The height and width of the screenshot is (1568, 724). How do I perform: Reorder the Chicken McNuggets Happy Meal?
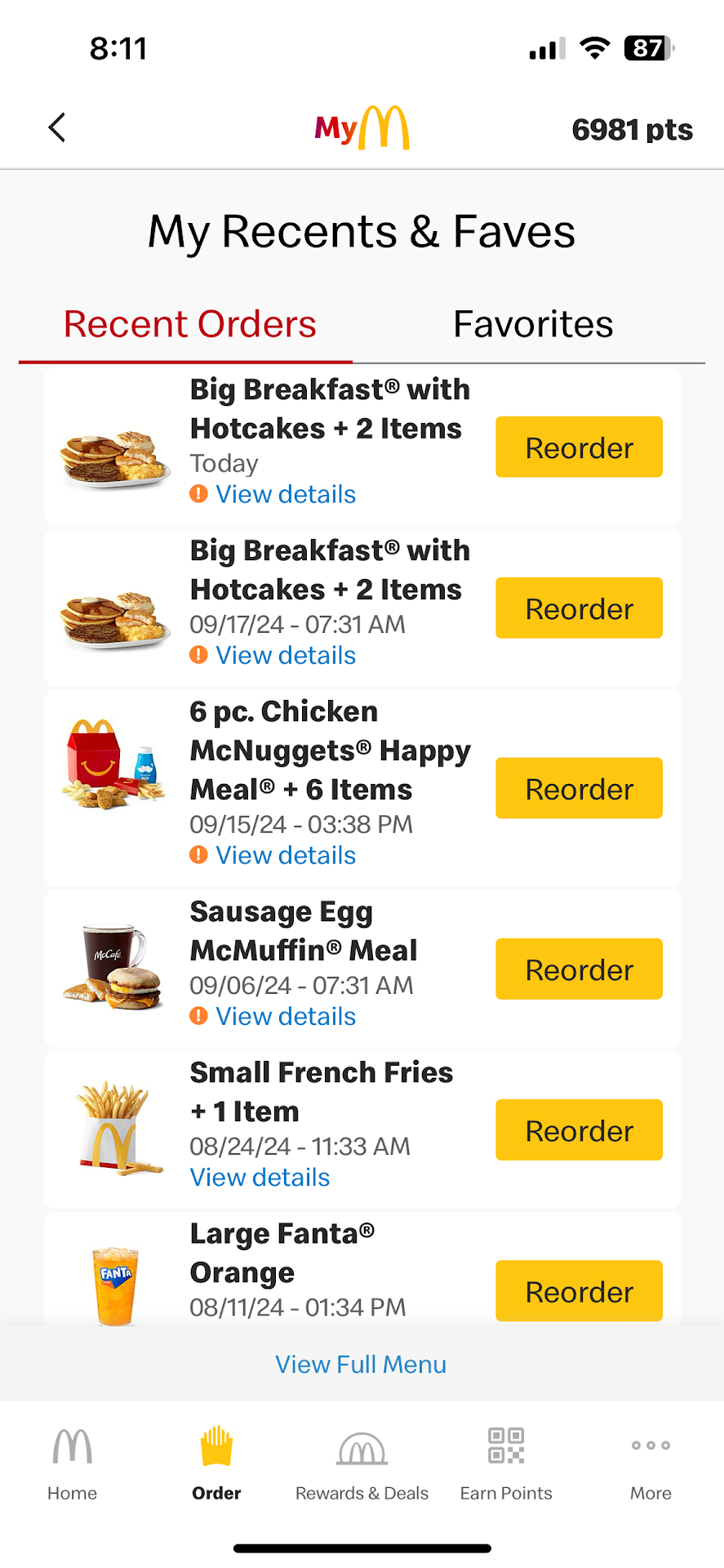point(579,789)
